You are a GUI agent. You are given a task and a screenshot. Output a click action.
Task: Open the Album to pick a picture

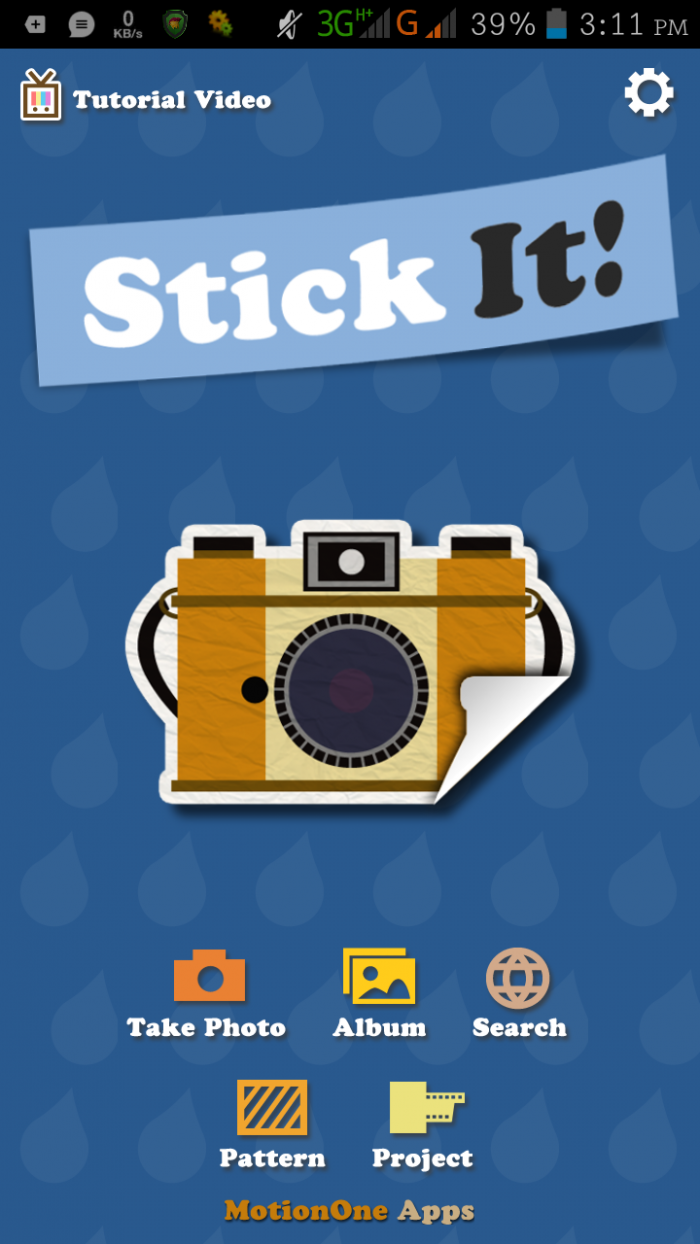pyautogui.click(x=379, y=992)
